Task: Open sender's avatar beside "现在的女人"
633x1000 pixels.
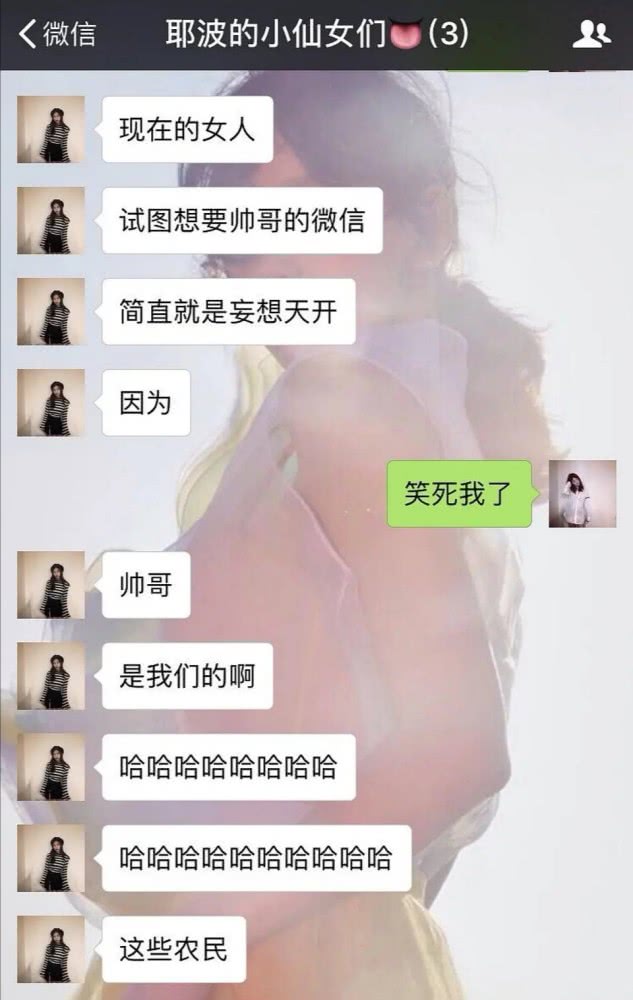Action: (x=51, y=129)
